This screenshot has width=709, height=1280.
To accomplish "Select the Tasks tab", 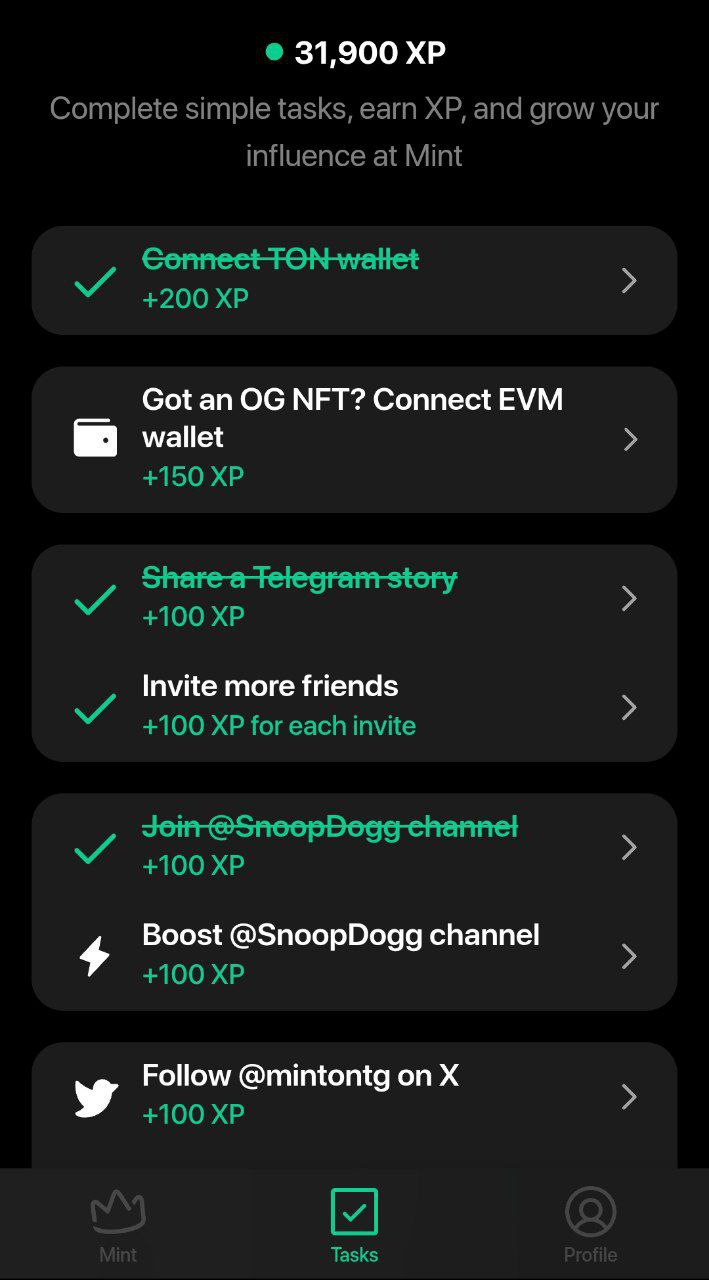I will tap(354, 1226).
